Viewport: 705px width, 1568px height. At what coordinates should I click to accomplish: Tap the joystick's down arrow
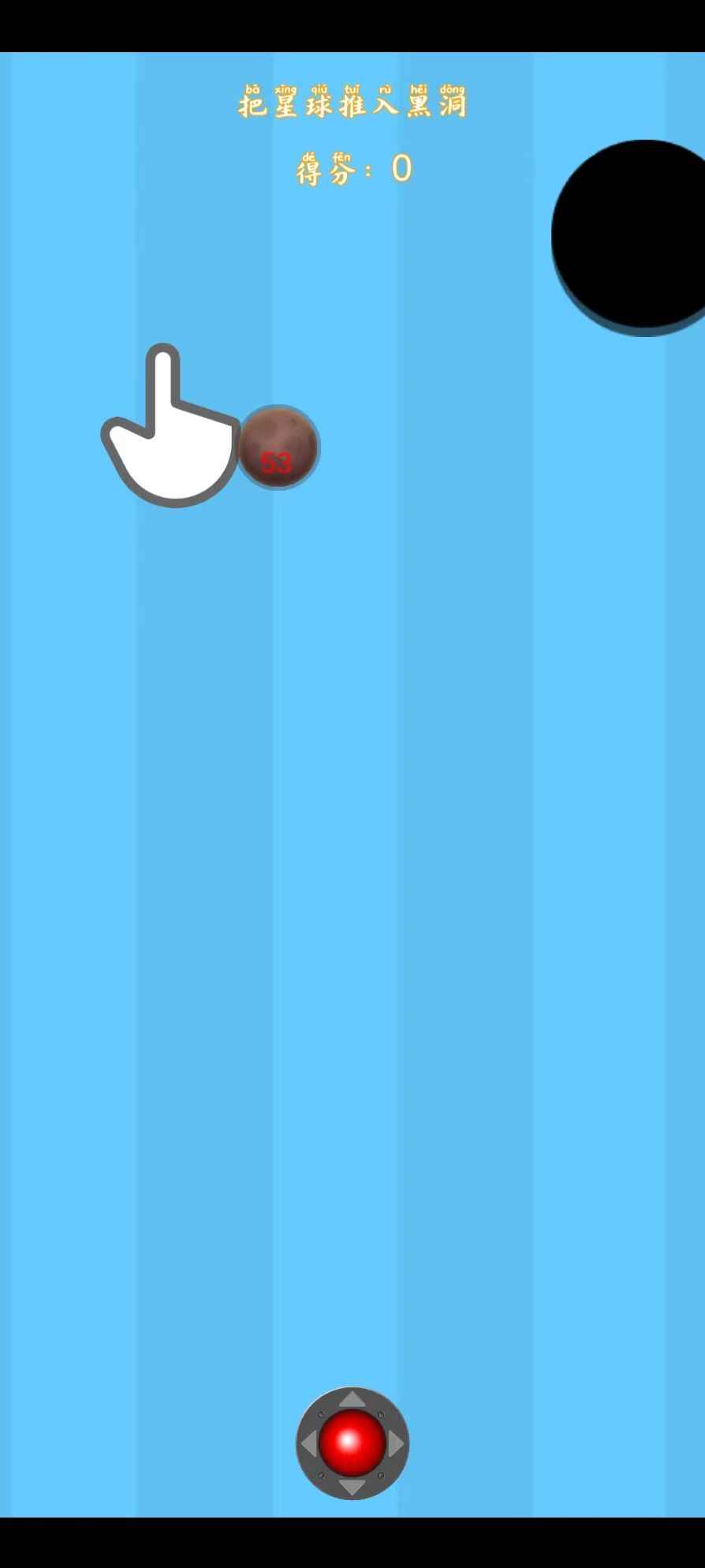pyautogui.click(x=352, y=1487)
